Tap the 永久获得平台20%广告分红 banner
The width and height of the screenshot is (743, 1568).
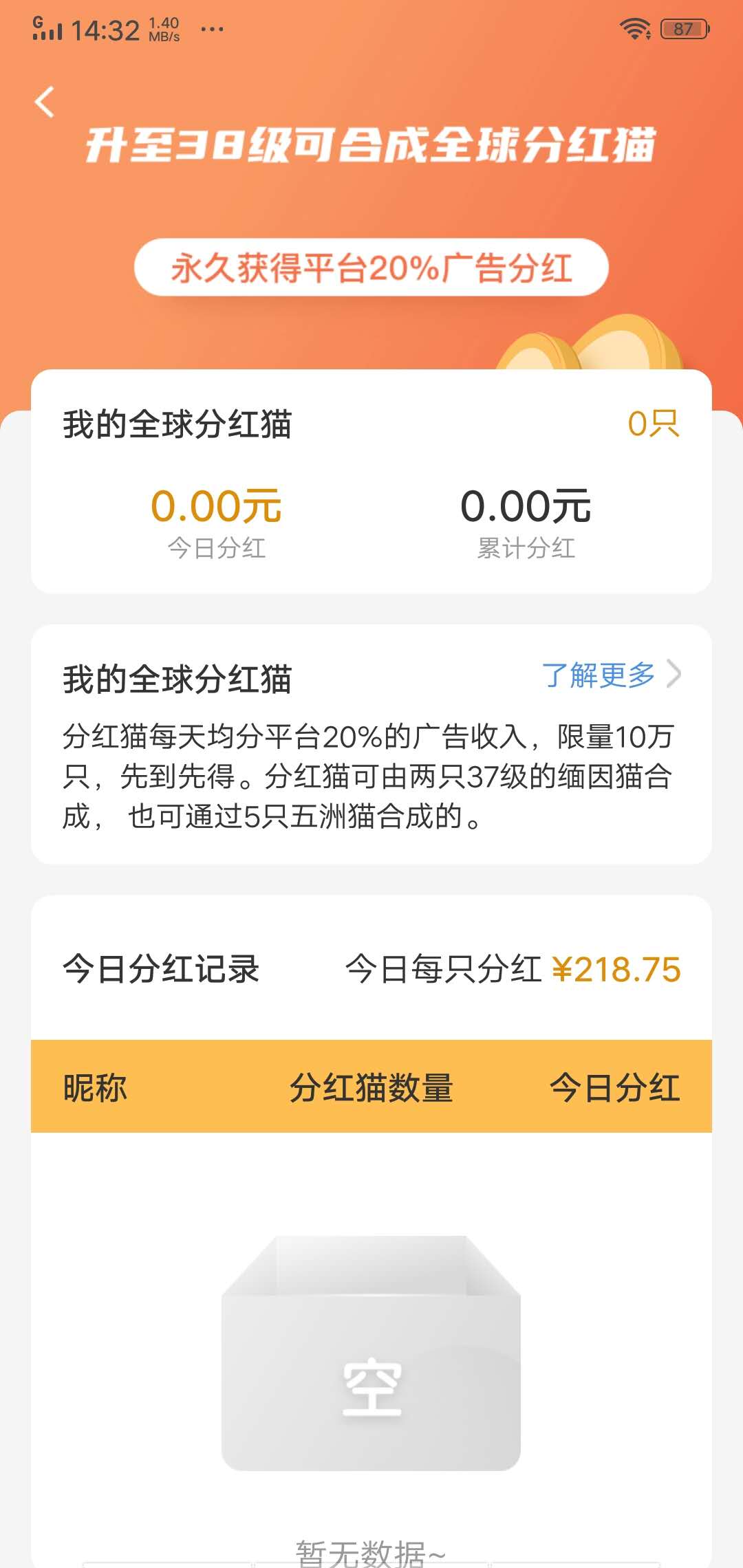pos(371,267)
